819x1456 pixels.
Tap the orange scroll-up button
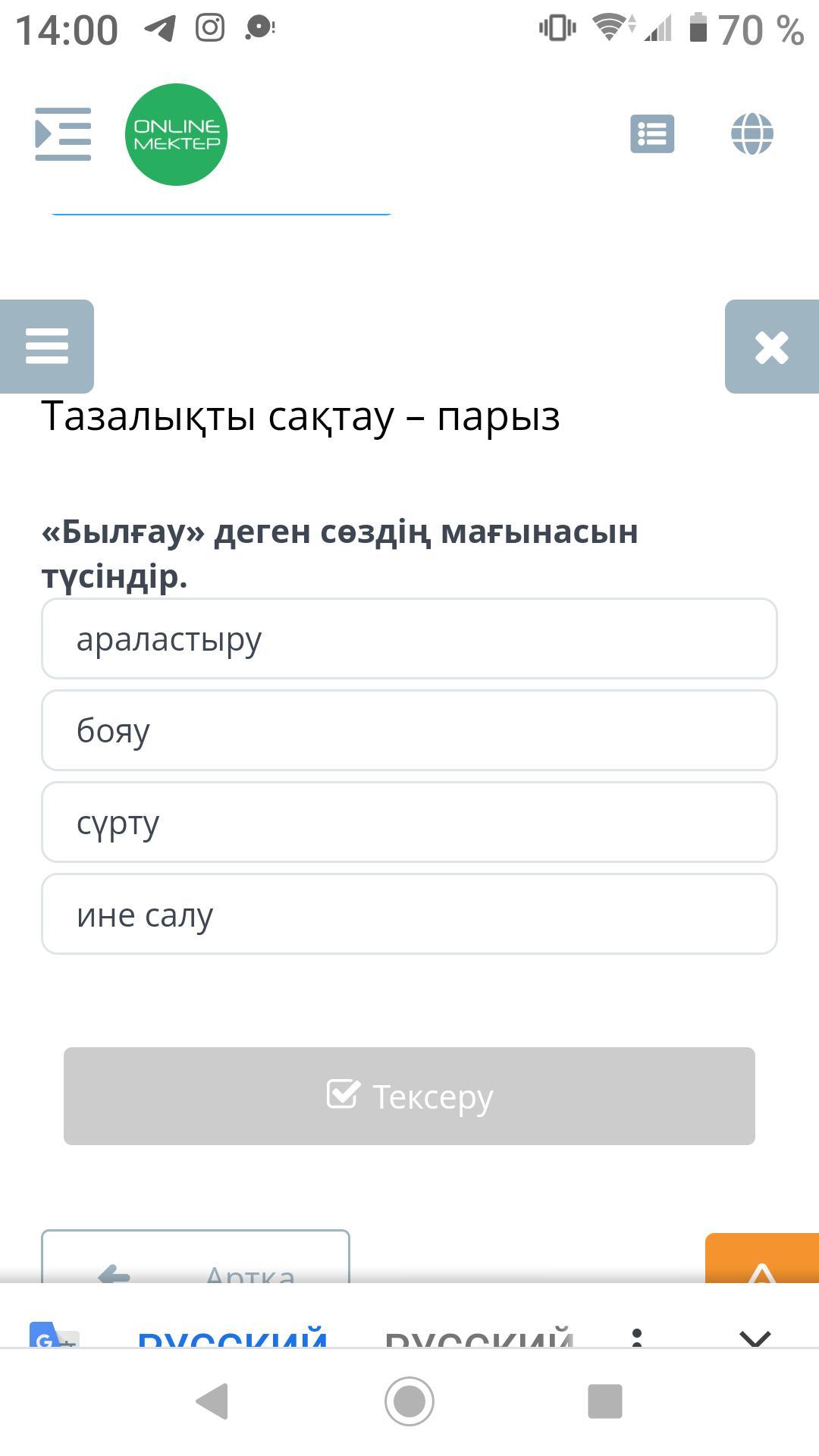[x=762, y=1259]
